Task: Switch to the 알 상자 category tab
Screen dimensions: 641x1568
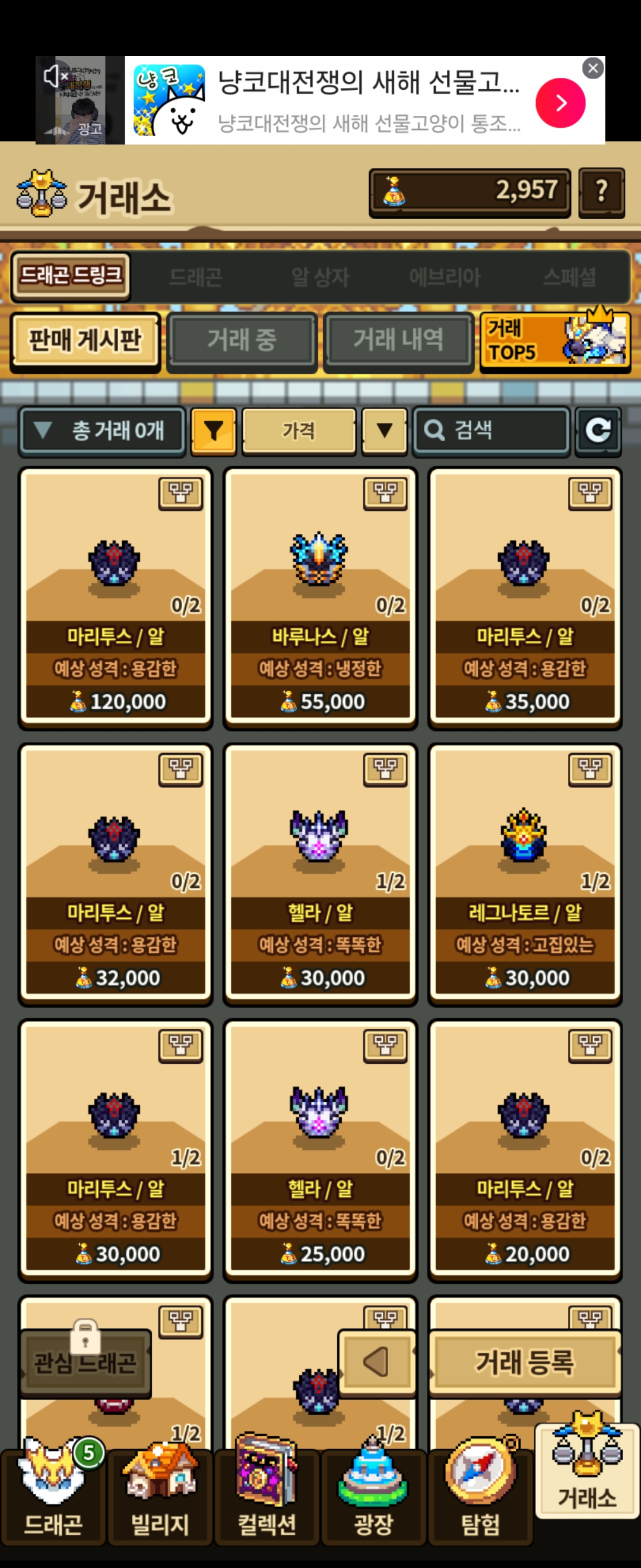Action: (320, 277)
